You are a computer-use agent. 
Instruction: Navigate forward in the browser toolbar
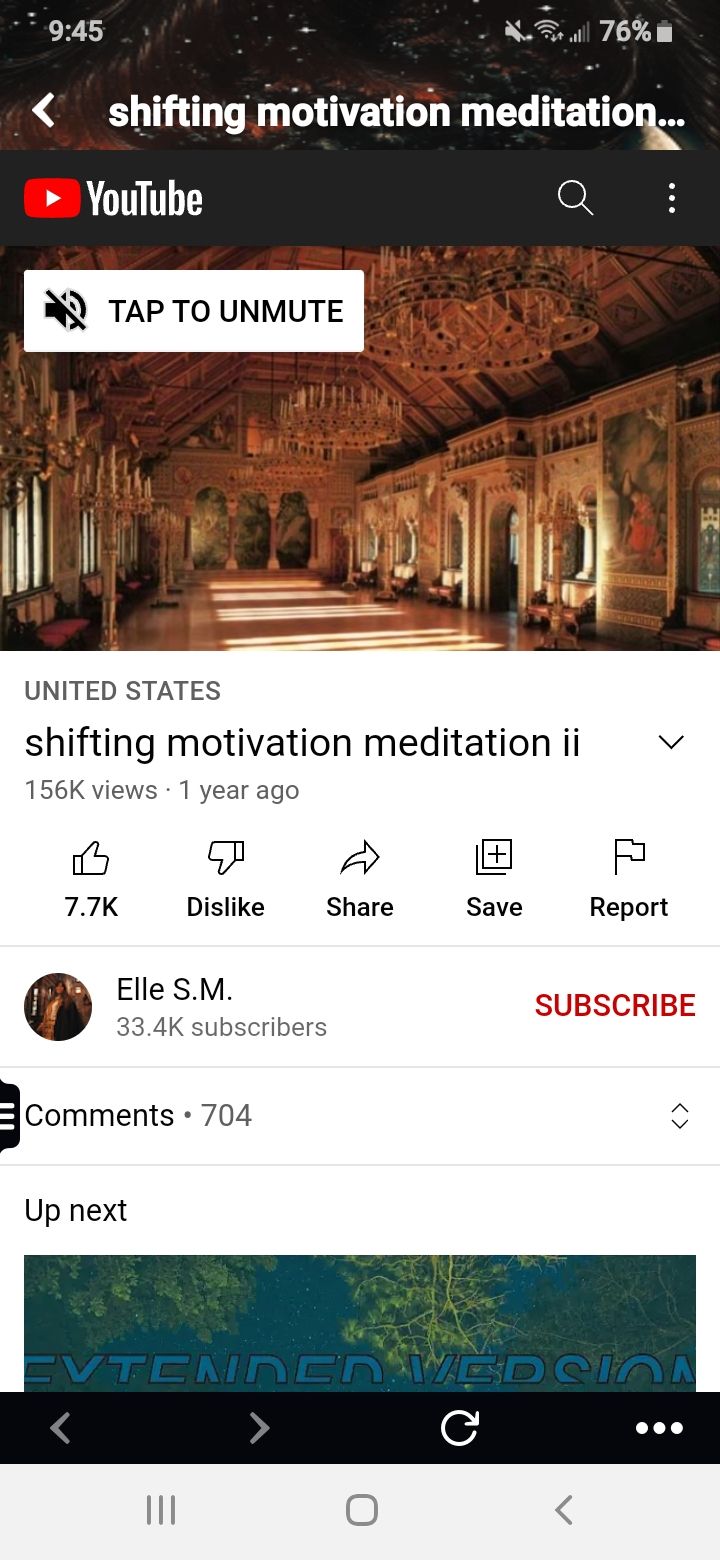pos(259,1428)
